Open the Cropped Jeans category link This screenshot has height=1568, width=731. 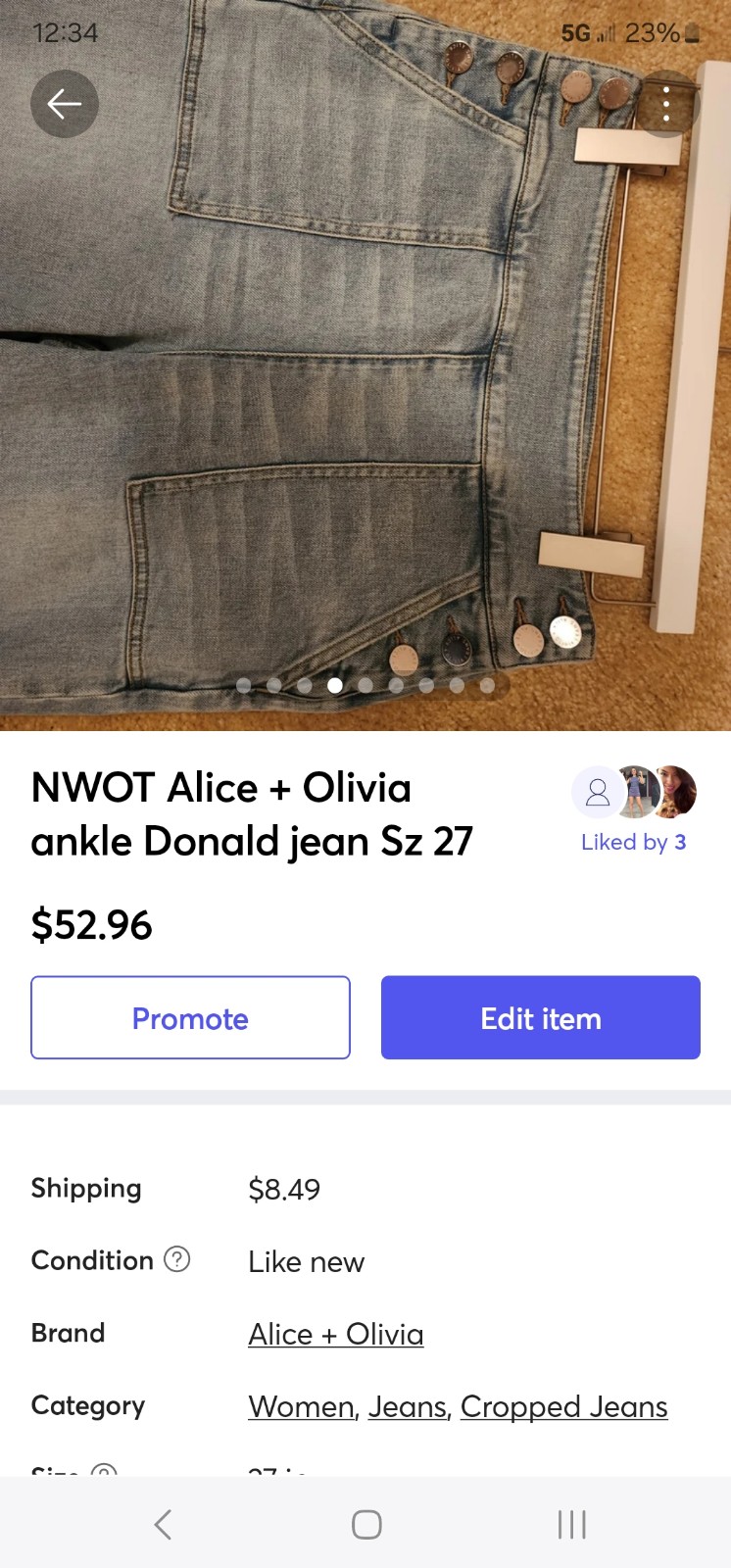pyautogui.click(x=564, y=1406)
